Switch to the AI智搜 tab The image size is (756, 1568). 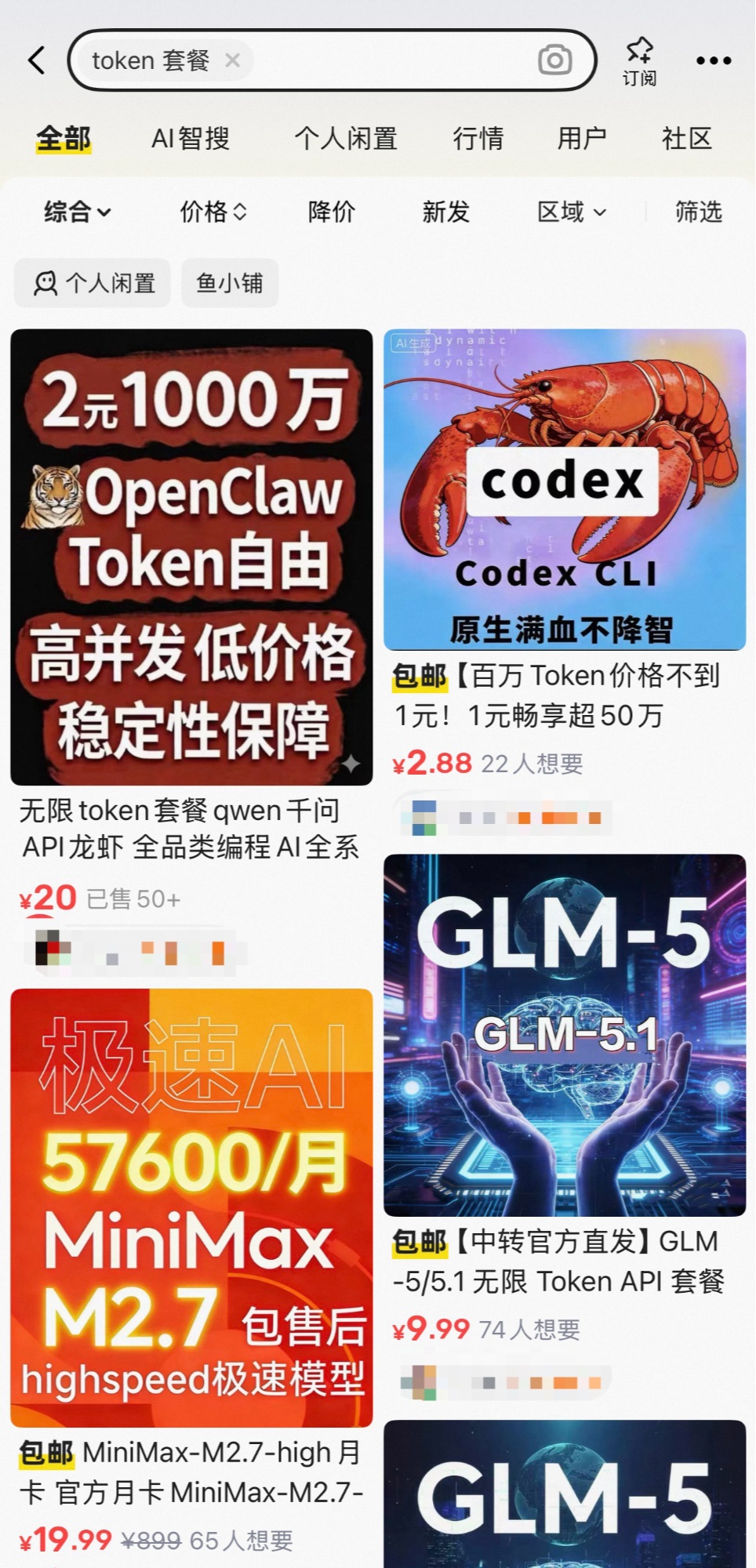191,139
